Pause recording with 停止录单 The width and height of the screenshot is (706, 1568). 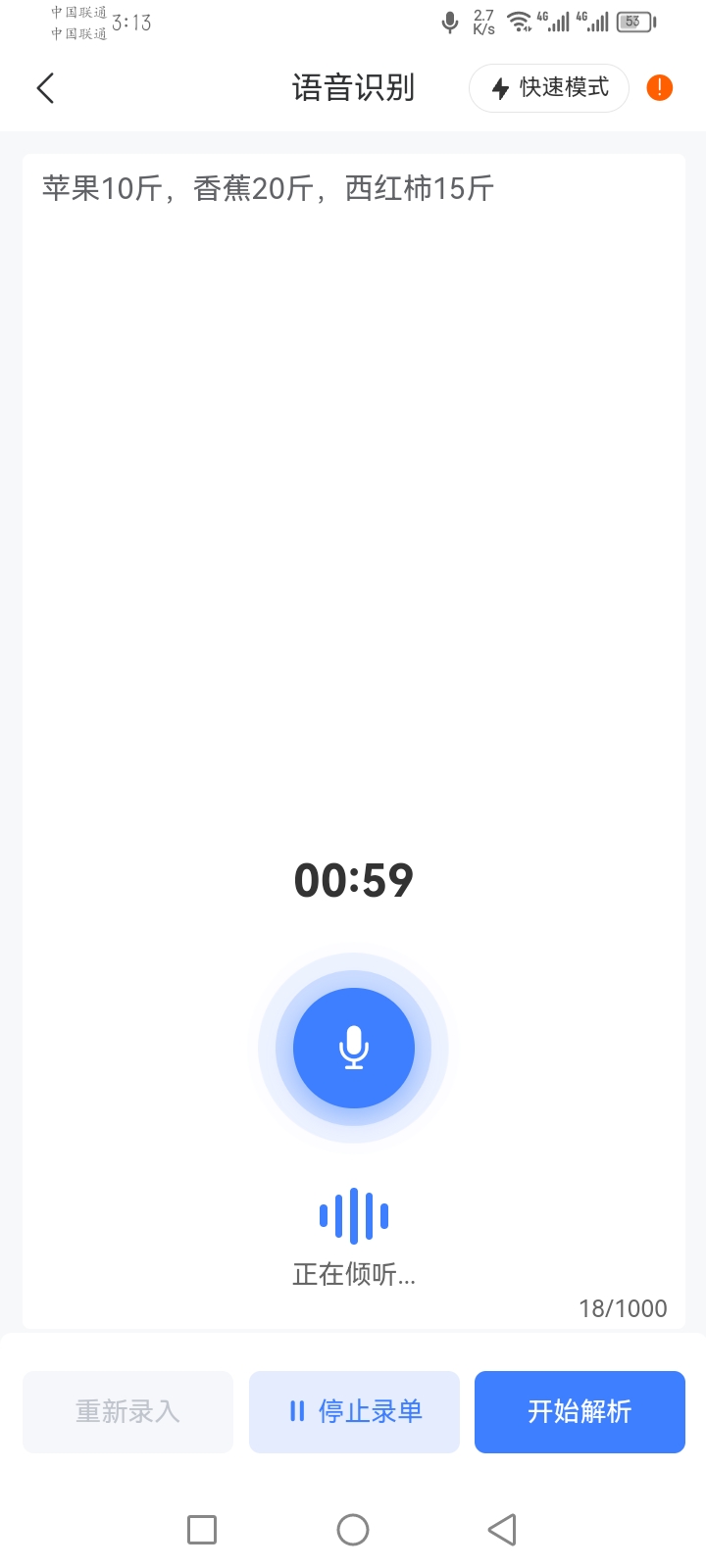pyautogui.click(x=354, y=1411)
